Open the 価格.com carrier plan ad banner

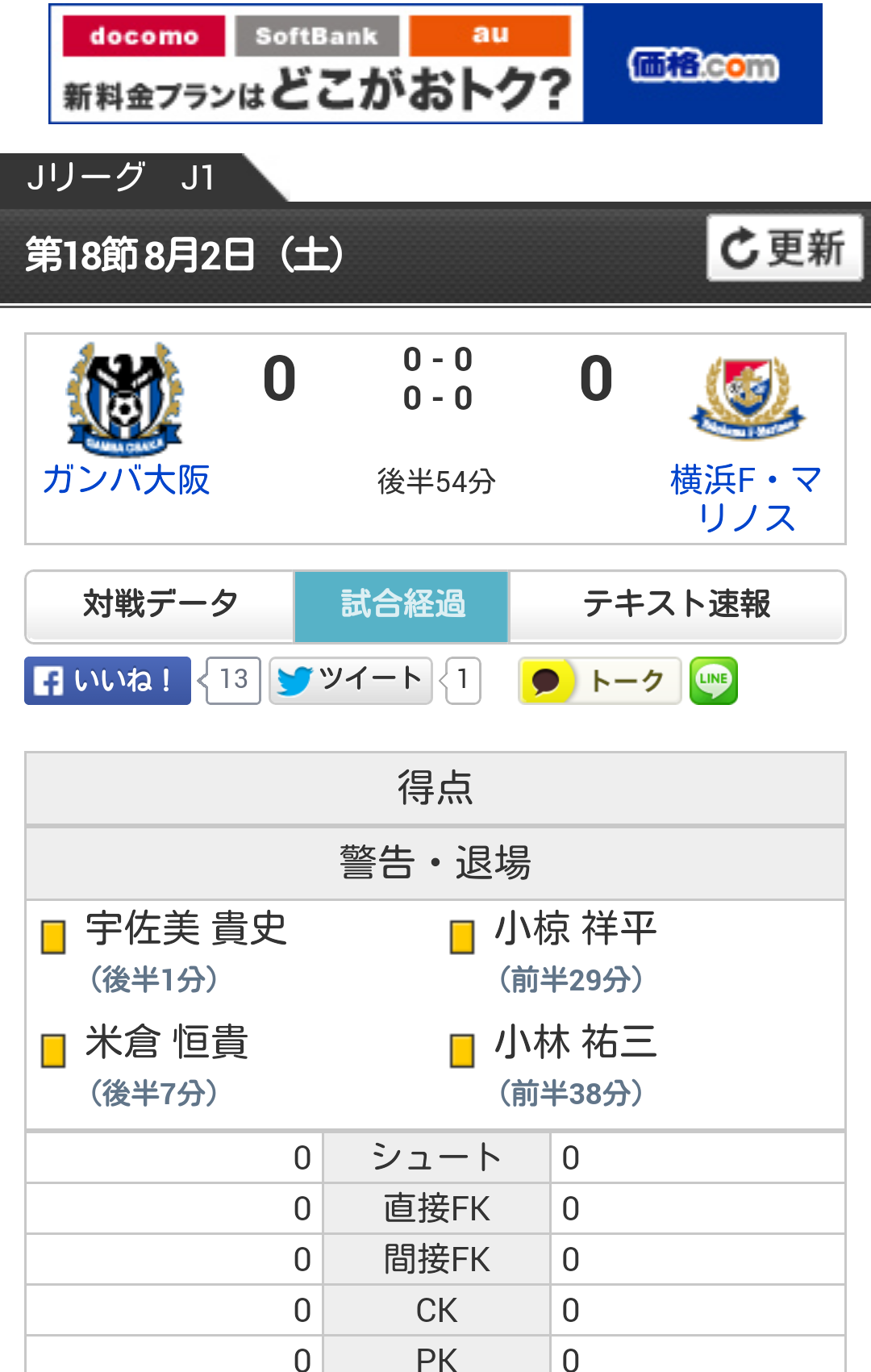pos(435,64)
